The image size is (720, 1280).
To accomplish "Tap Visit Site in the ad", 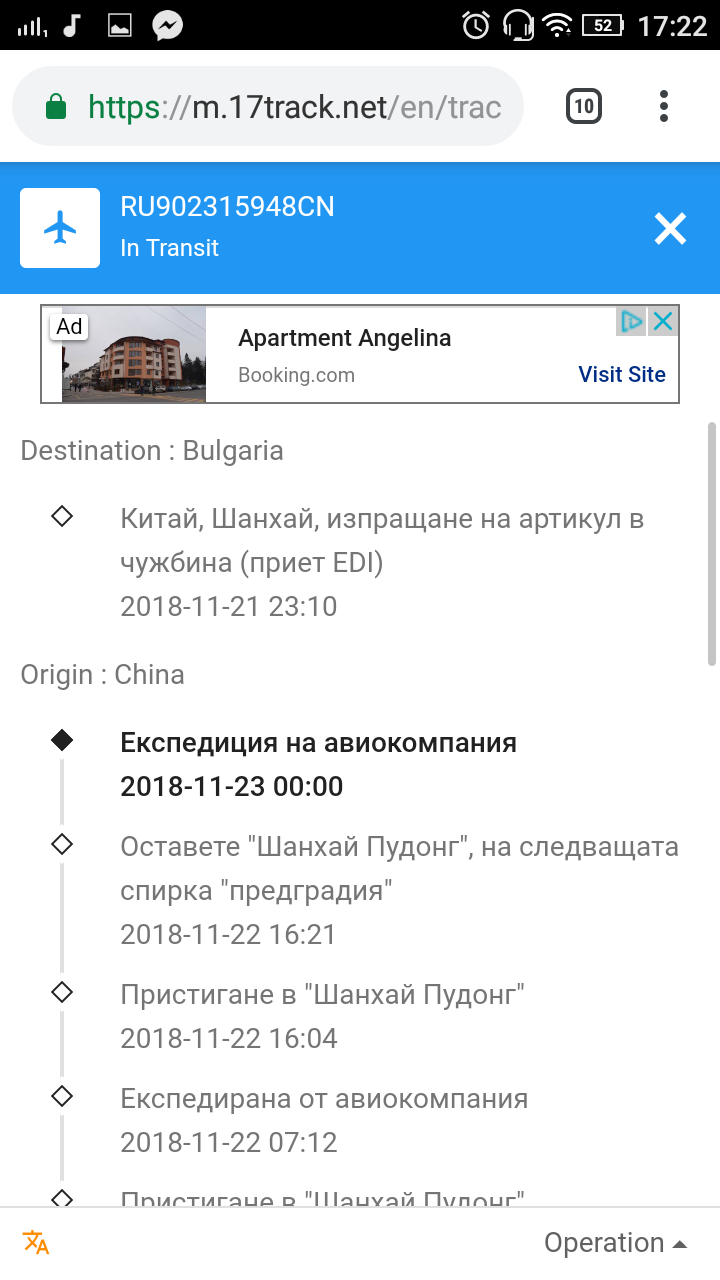I will [x=621, y=375].
